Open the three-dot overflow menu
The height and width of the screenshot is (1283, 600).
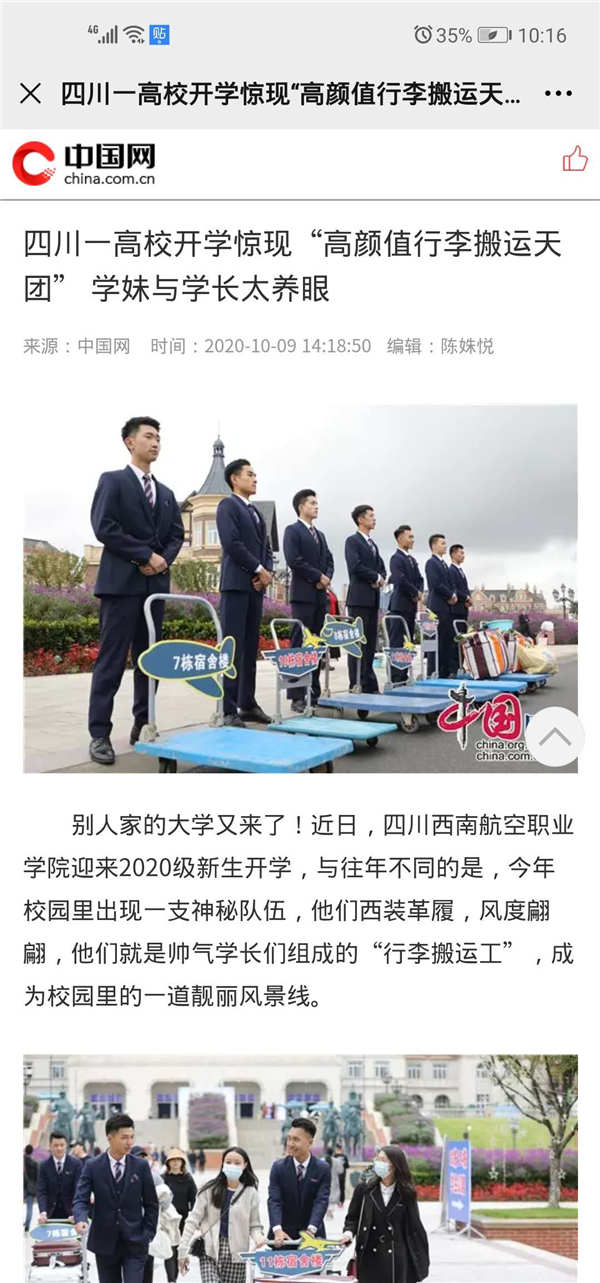point(558,94)
